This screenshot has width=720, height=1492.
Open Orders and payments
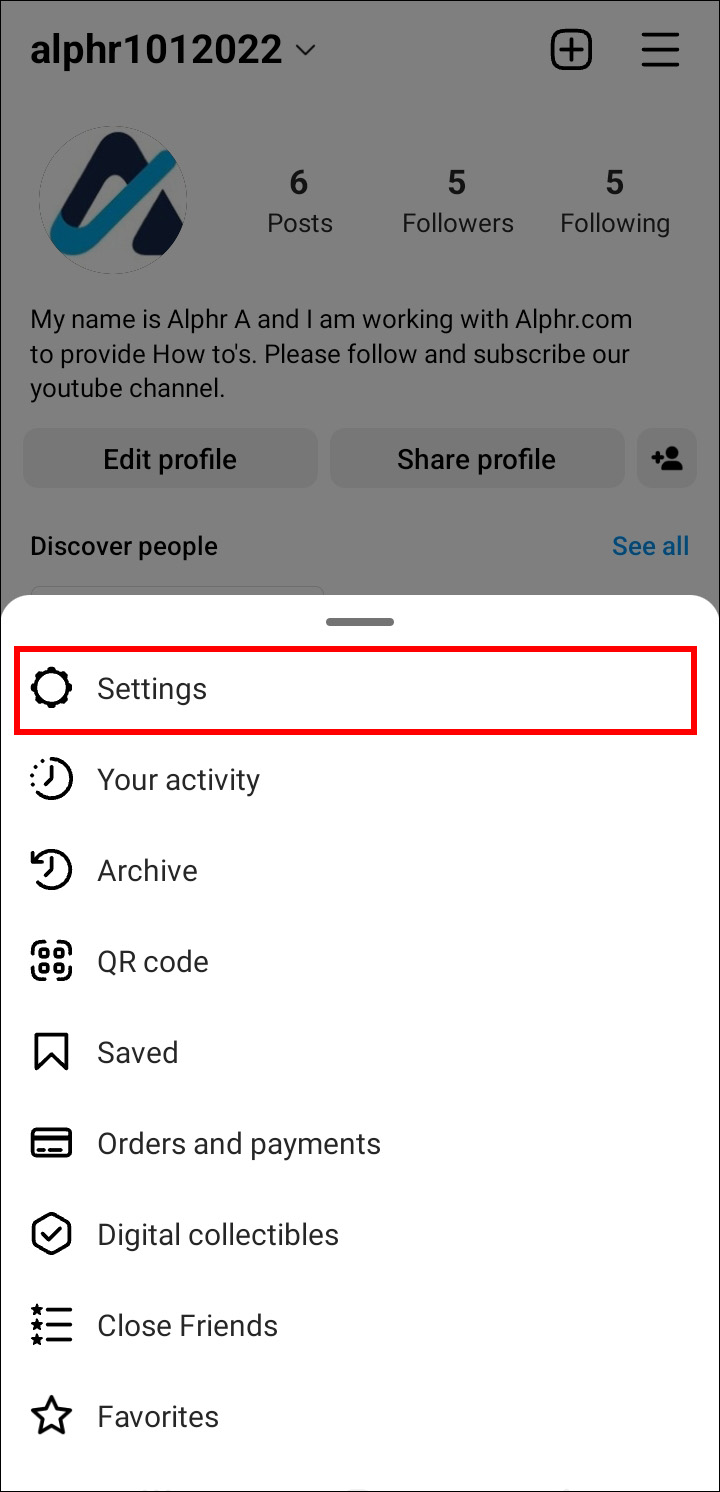(x=238, y=1144)
